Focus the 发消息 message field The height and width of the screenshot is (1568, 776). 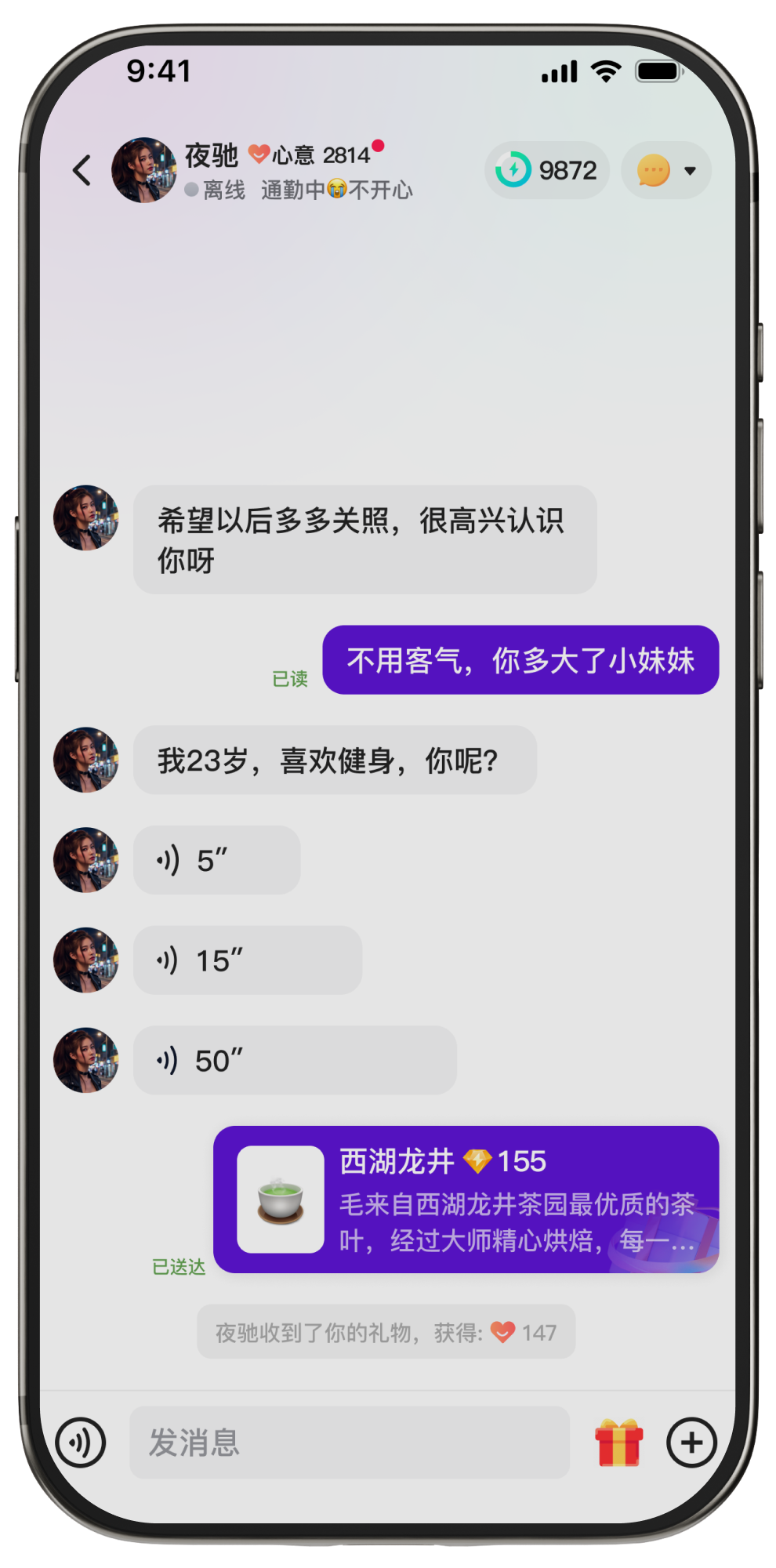(349, 1443)
